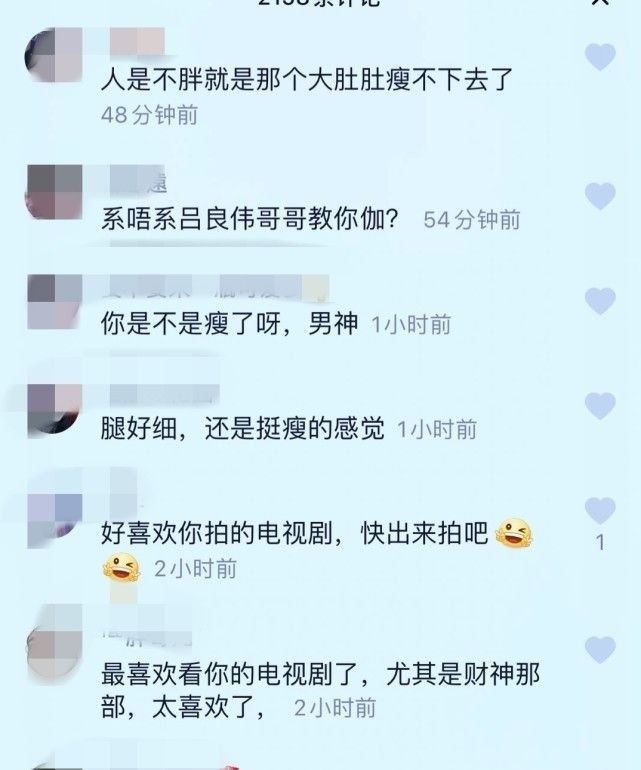Like the comment 好喜欢你拍的电视剧
Viewport: 641px width, 770px height.
tap(600, 510)
